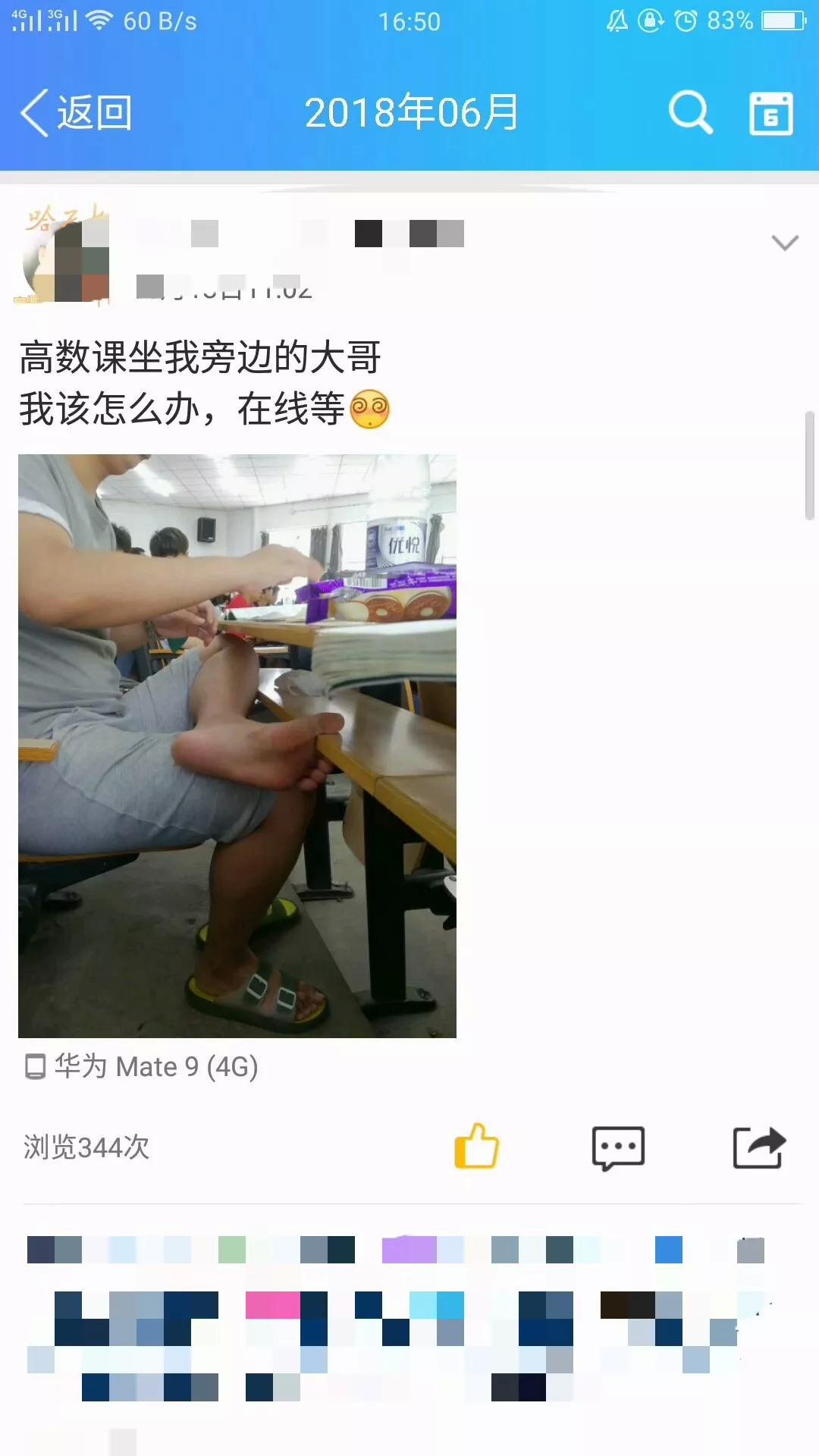
Task: Share this post via forward icon
Action: tap(758, 1147)
